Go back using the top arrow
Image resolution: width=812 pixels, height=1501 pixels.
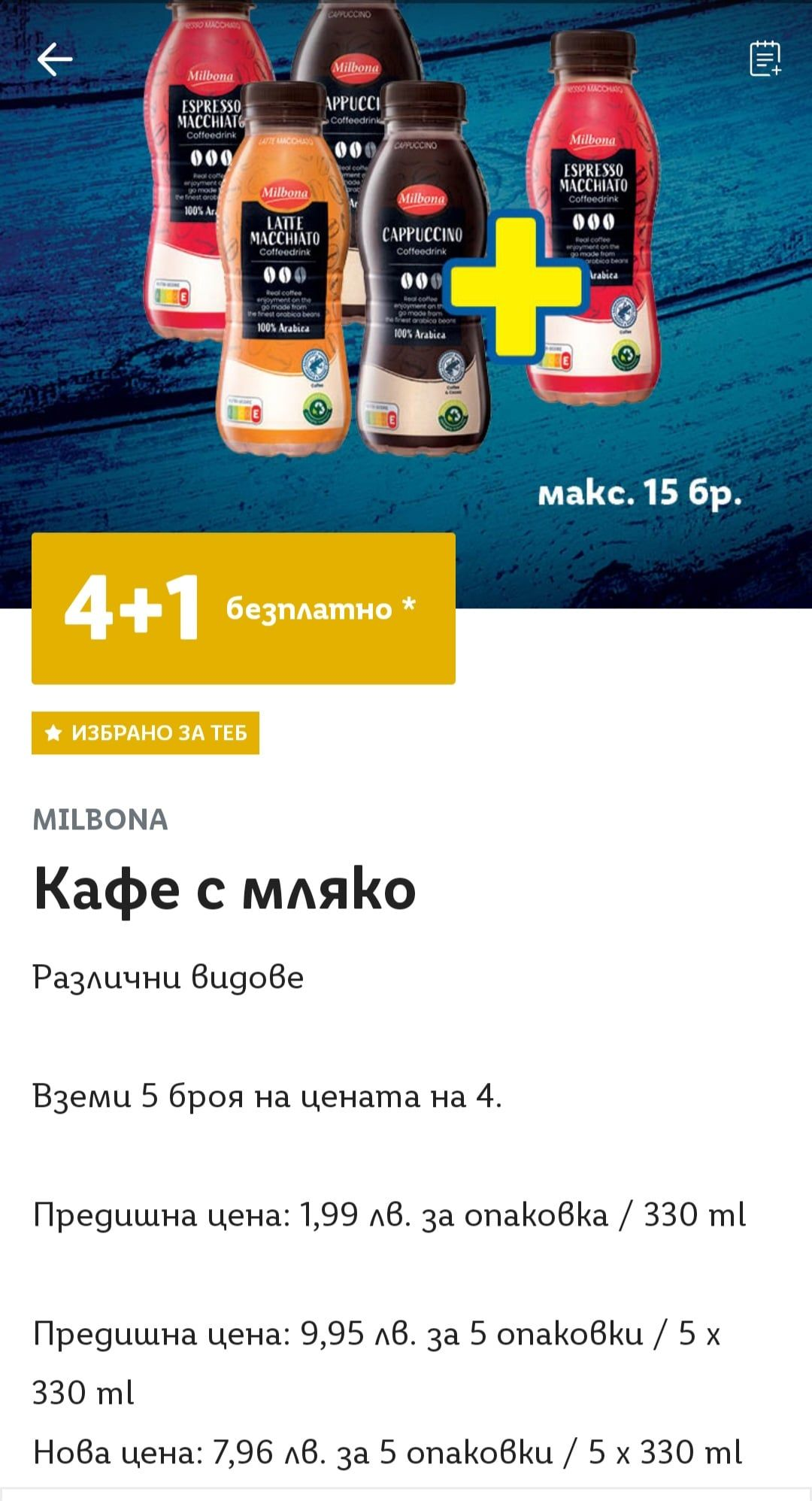click(55, 59)
